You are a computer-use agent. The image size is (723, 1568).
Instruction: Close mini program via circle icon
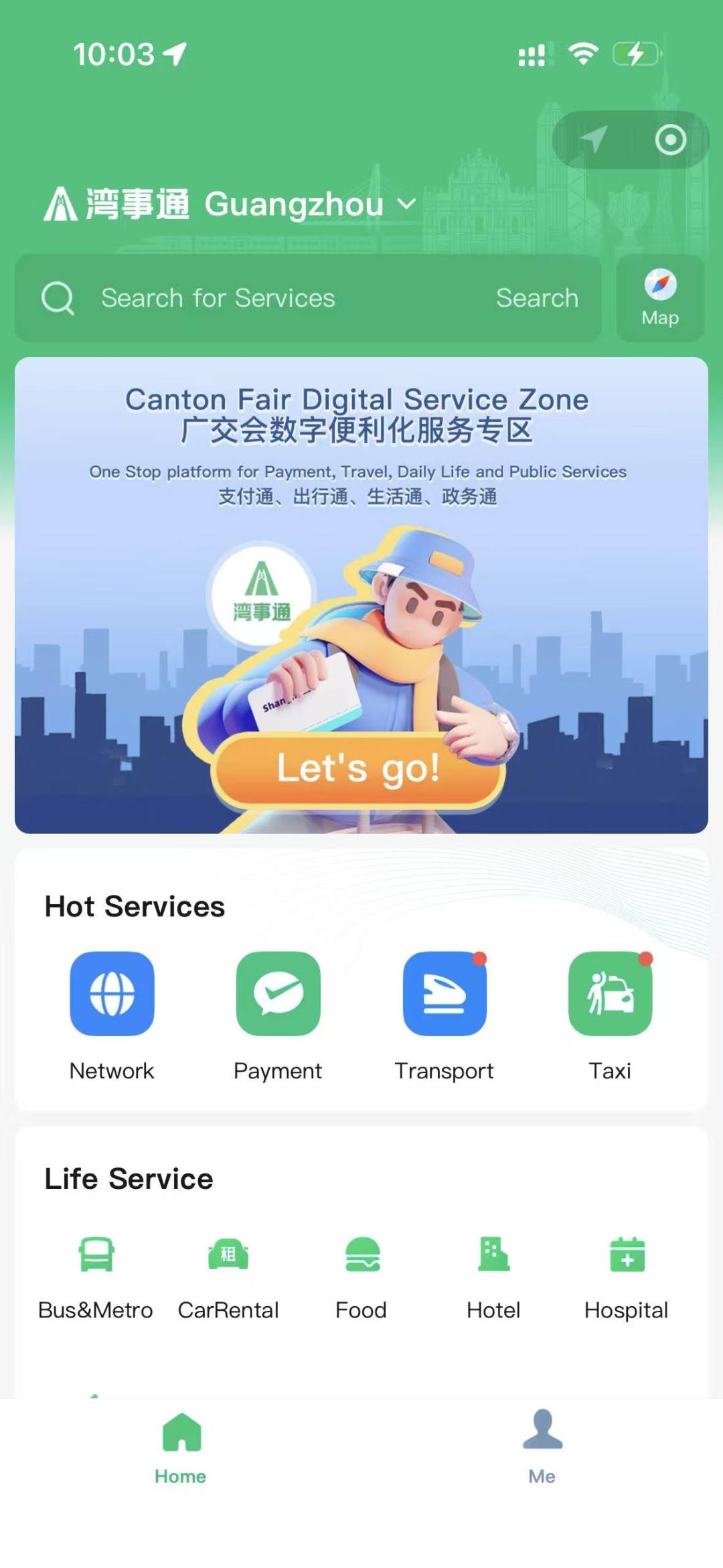(670, 139)
